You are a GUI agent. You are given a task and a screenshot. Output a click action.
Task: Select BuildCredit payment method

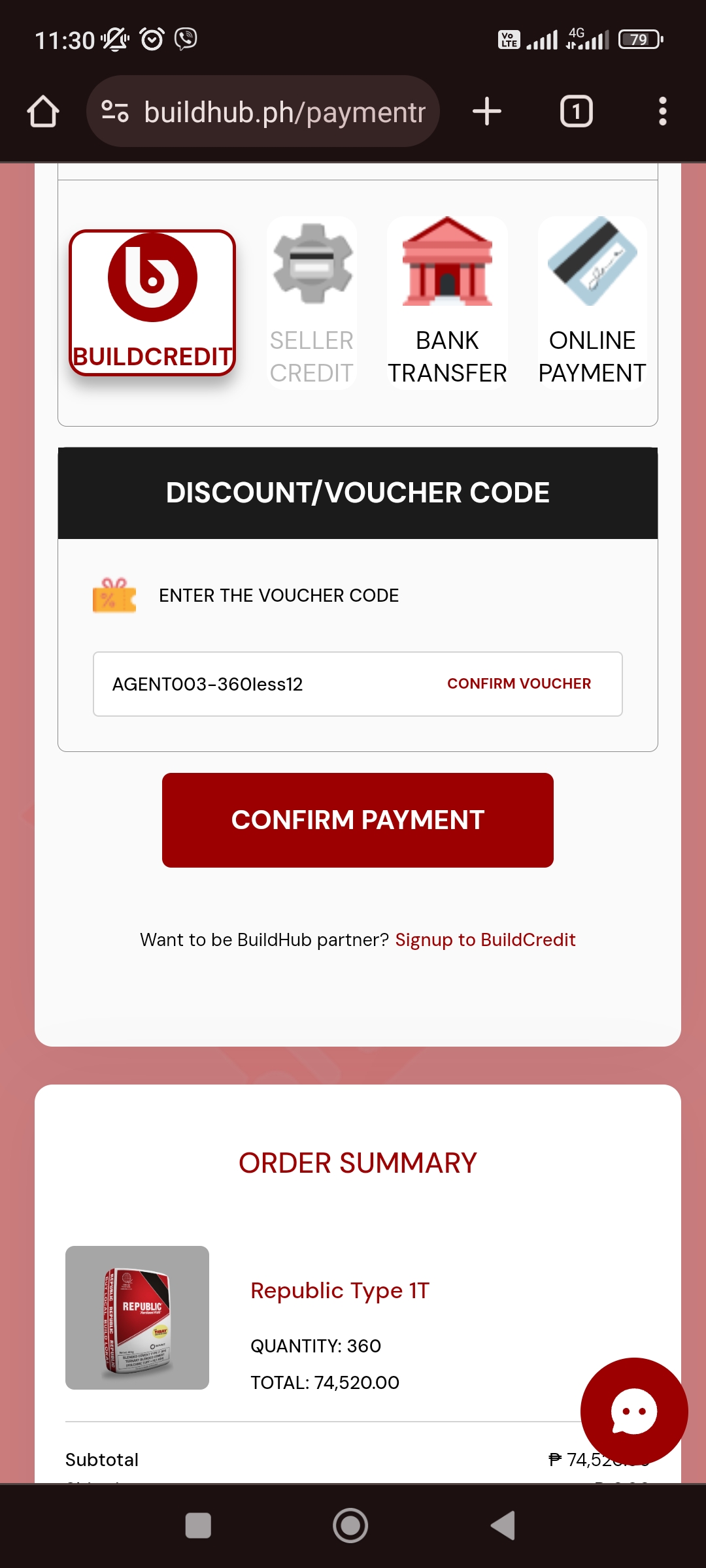[152, 303]
